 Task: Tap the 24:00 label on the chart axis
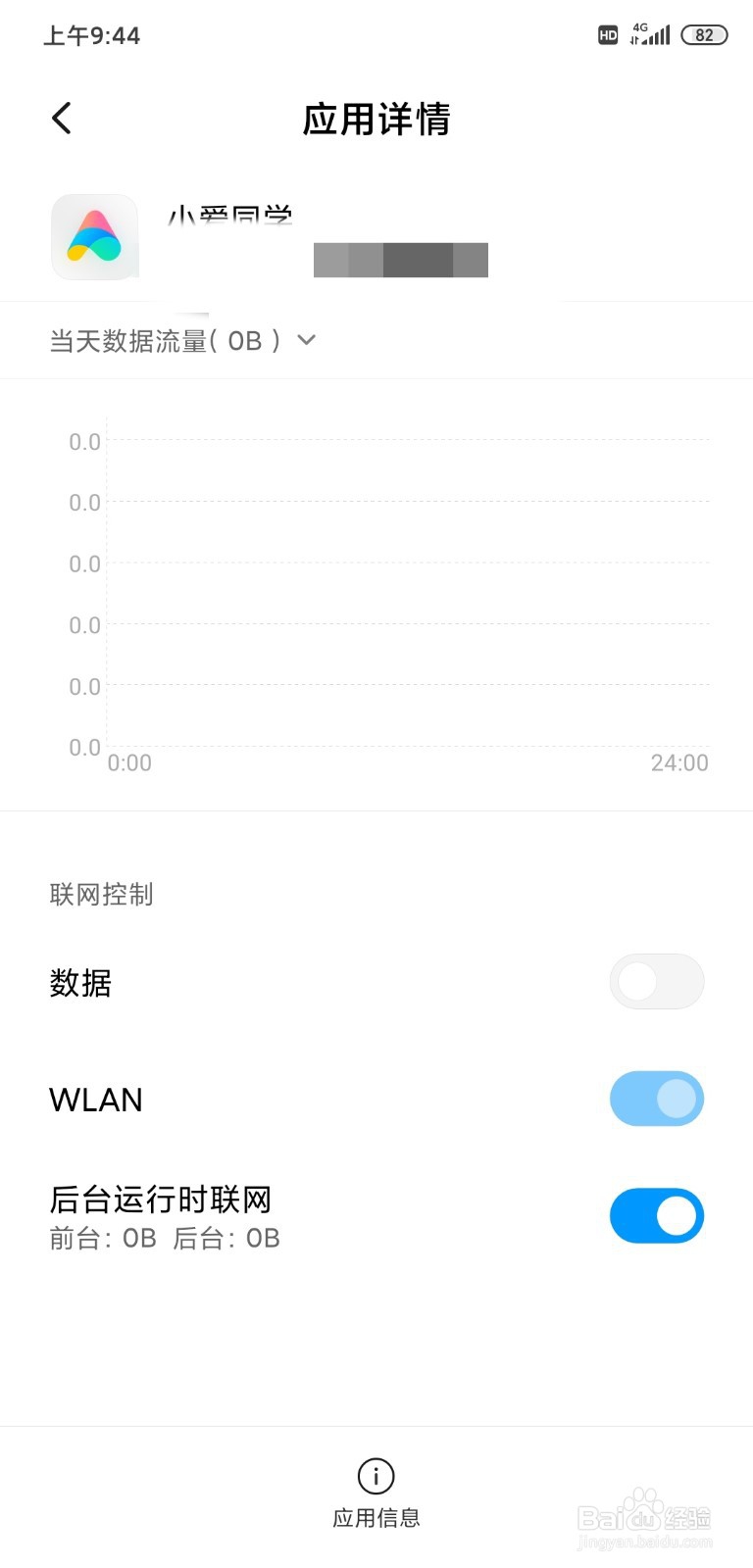679,762
